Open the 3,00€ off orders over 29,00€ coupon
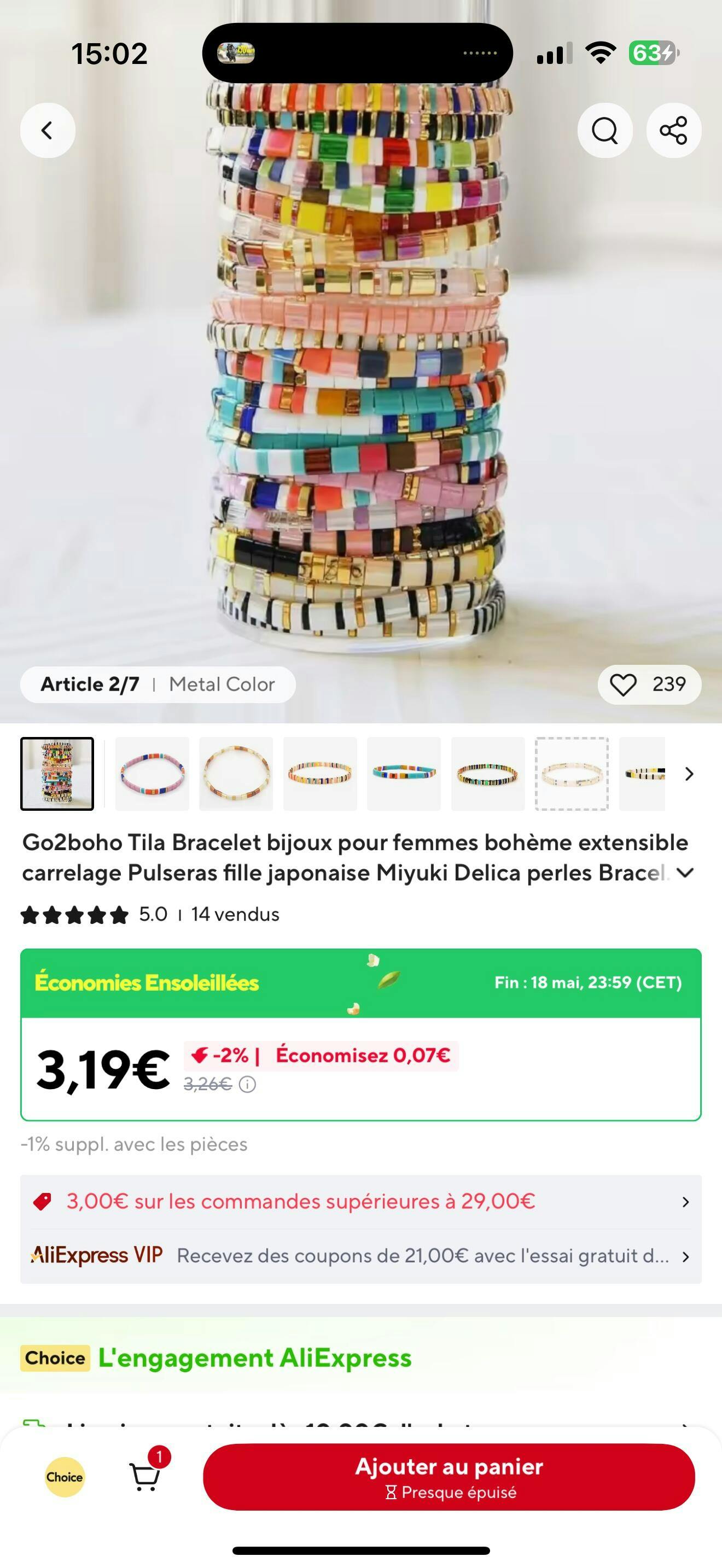The image size is (722, 1568). click(x=360, y=1202)
